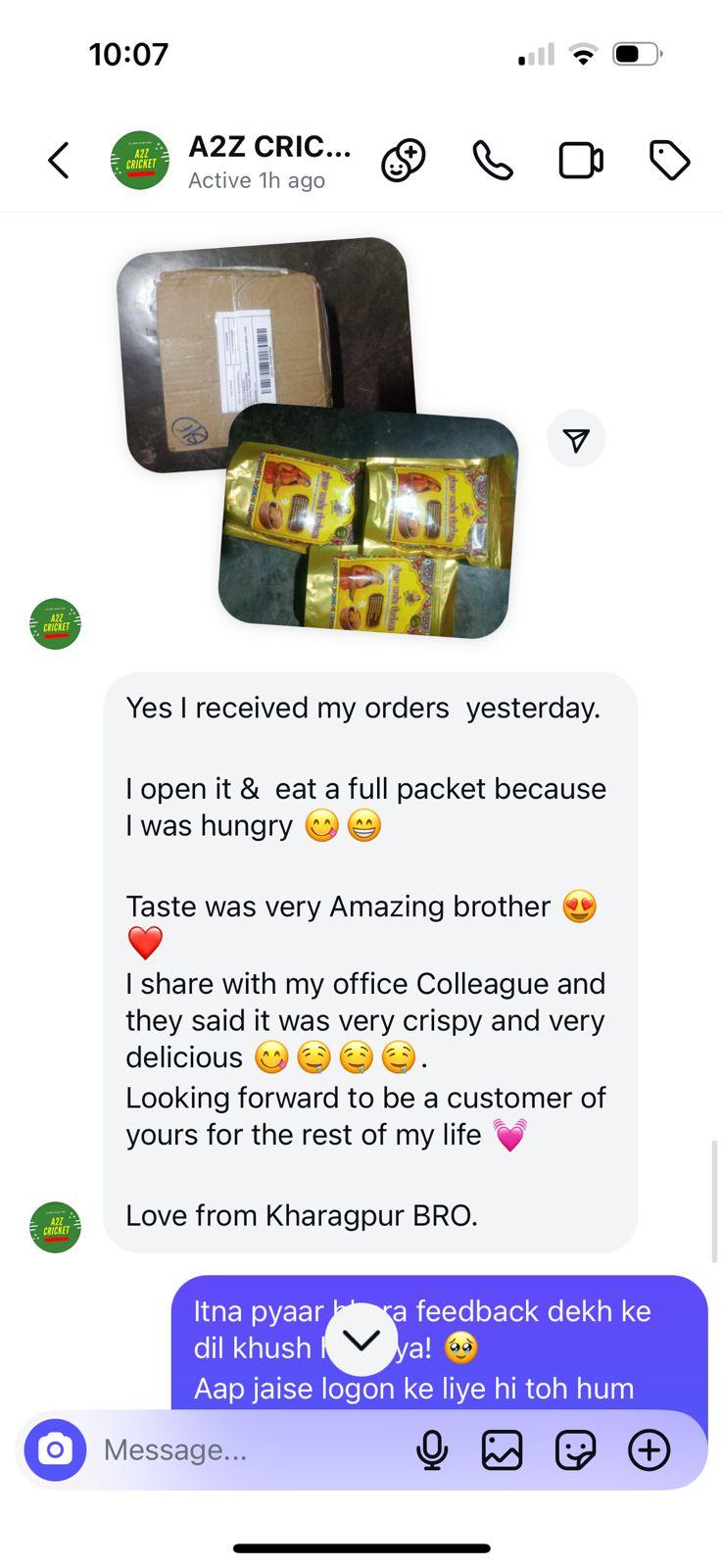Start a video call with A2Z CRICKET

click(x=580, y=161)
